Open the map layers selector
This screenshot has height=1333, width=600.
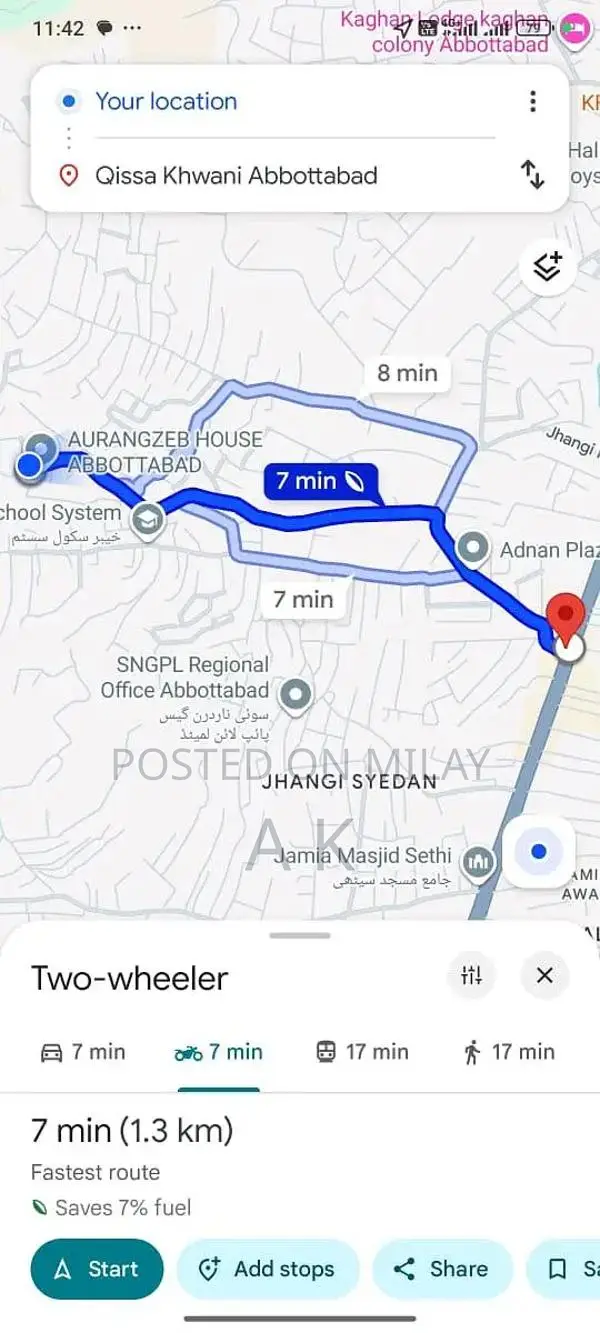click(547, 266)
